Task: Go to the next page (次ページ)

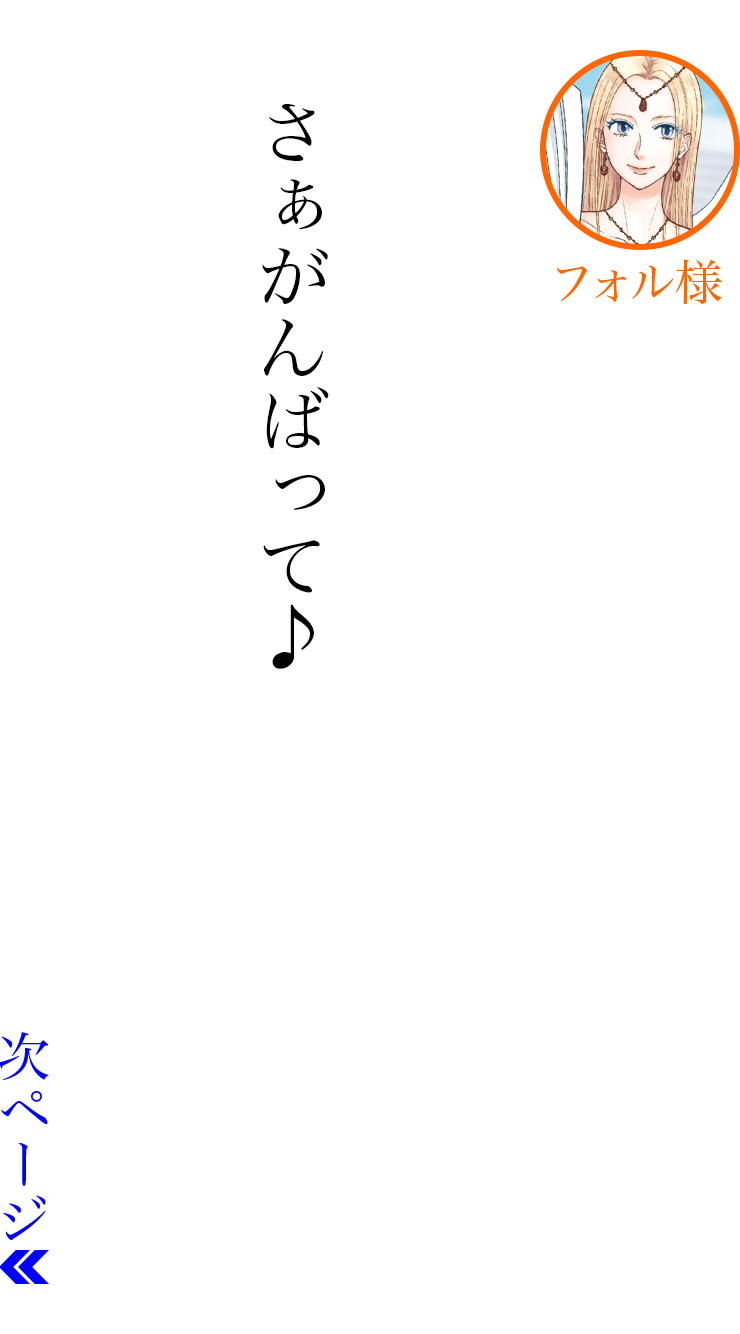Action: click(x=25, y=1160)
